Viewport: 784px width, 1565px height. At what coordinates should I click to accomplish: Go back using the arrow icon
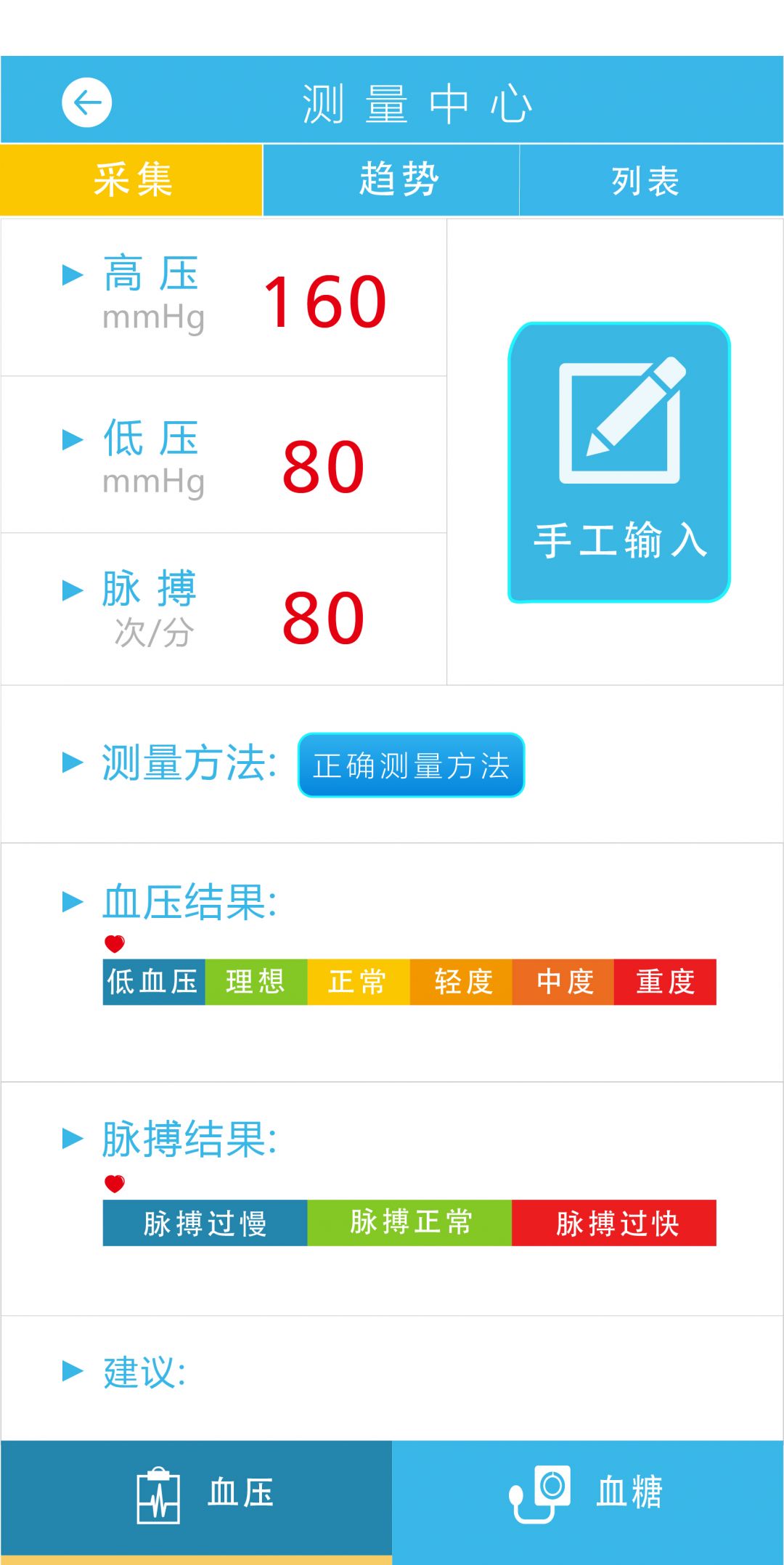point(86,102)
